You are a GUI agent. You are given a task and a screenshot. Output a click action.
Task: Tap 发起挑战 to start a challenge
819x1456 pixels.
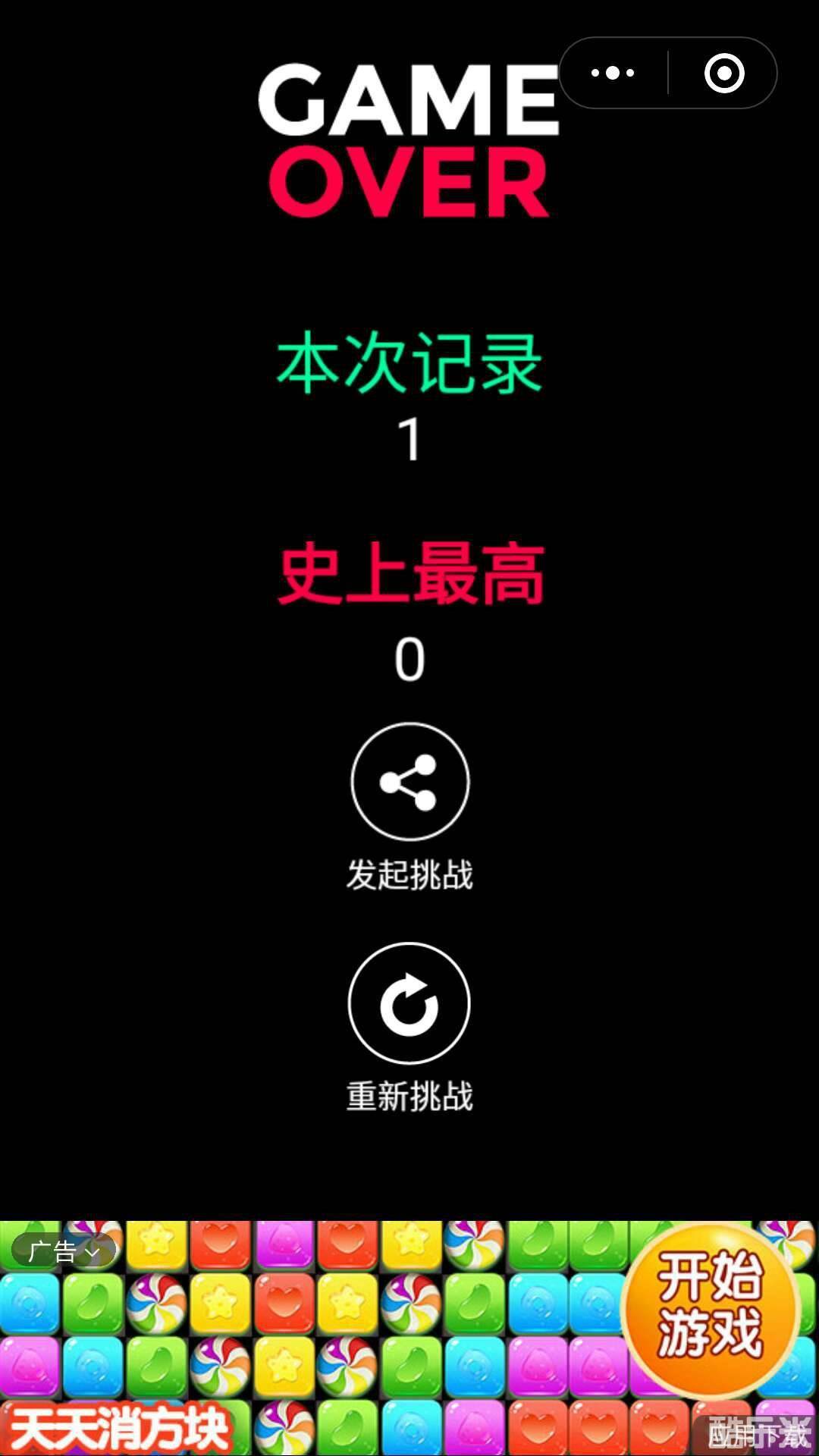pyautogui.click(x=409, y=874)
